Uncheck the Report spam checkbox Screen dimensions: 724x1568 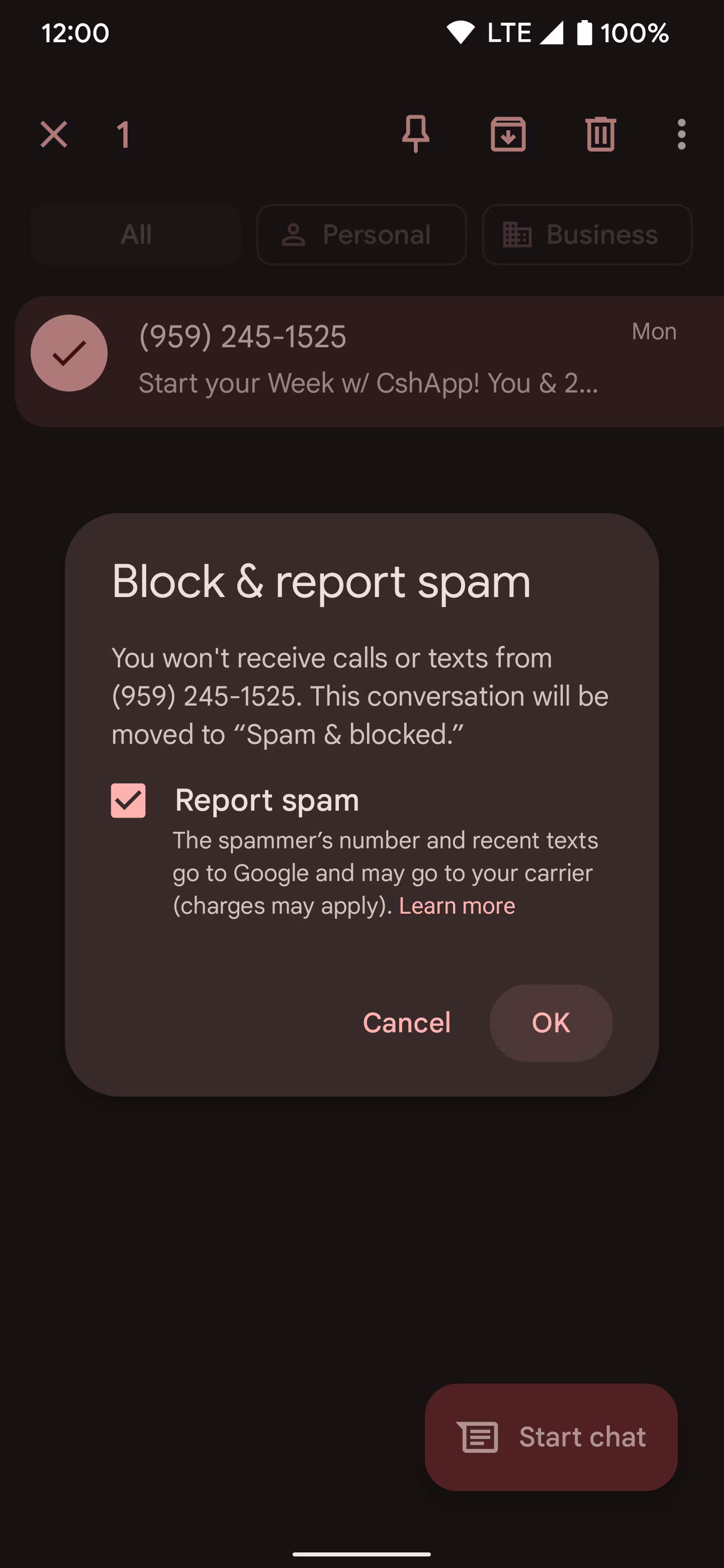(128, 800)
